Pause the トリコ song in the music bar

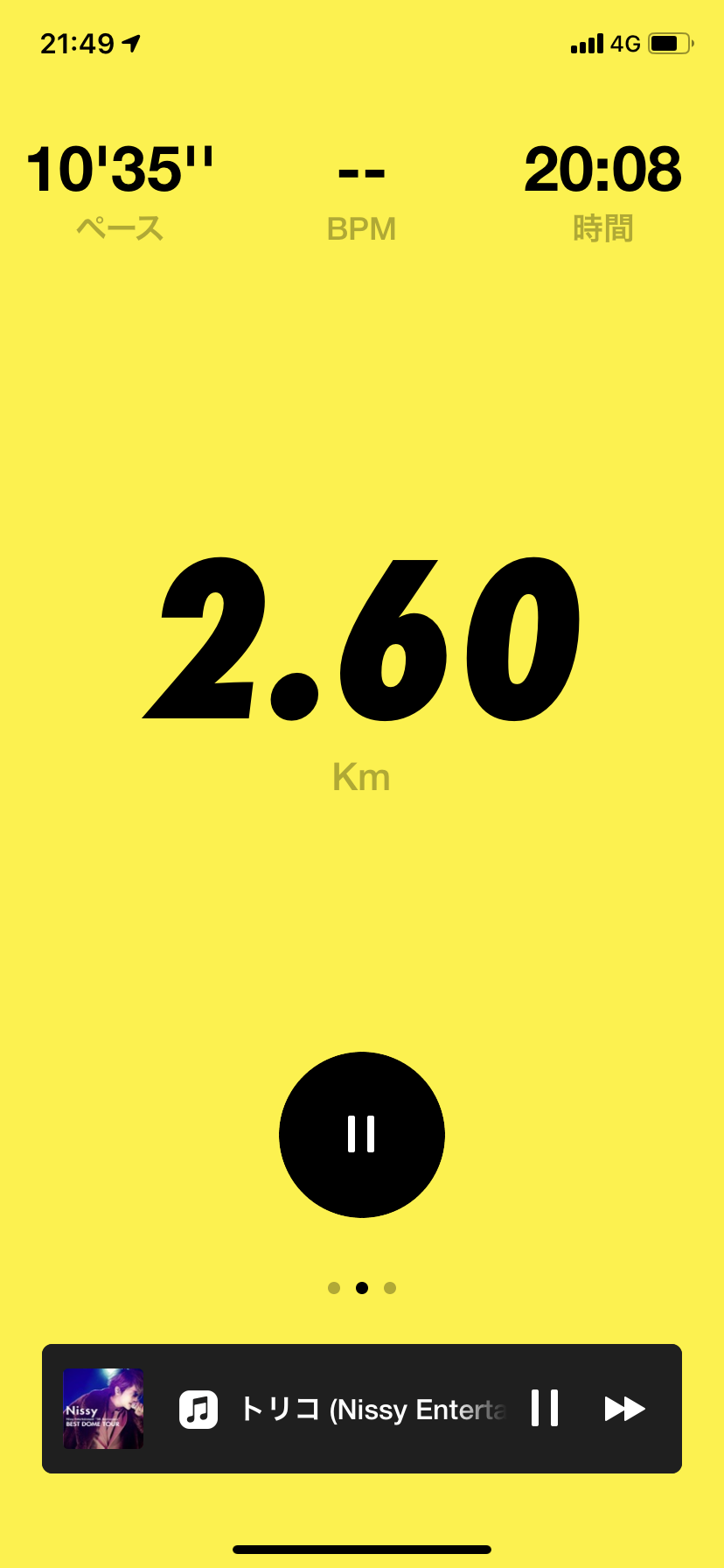[x=545, y=1409]
